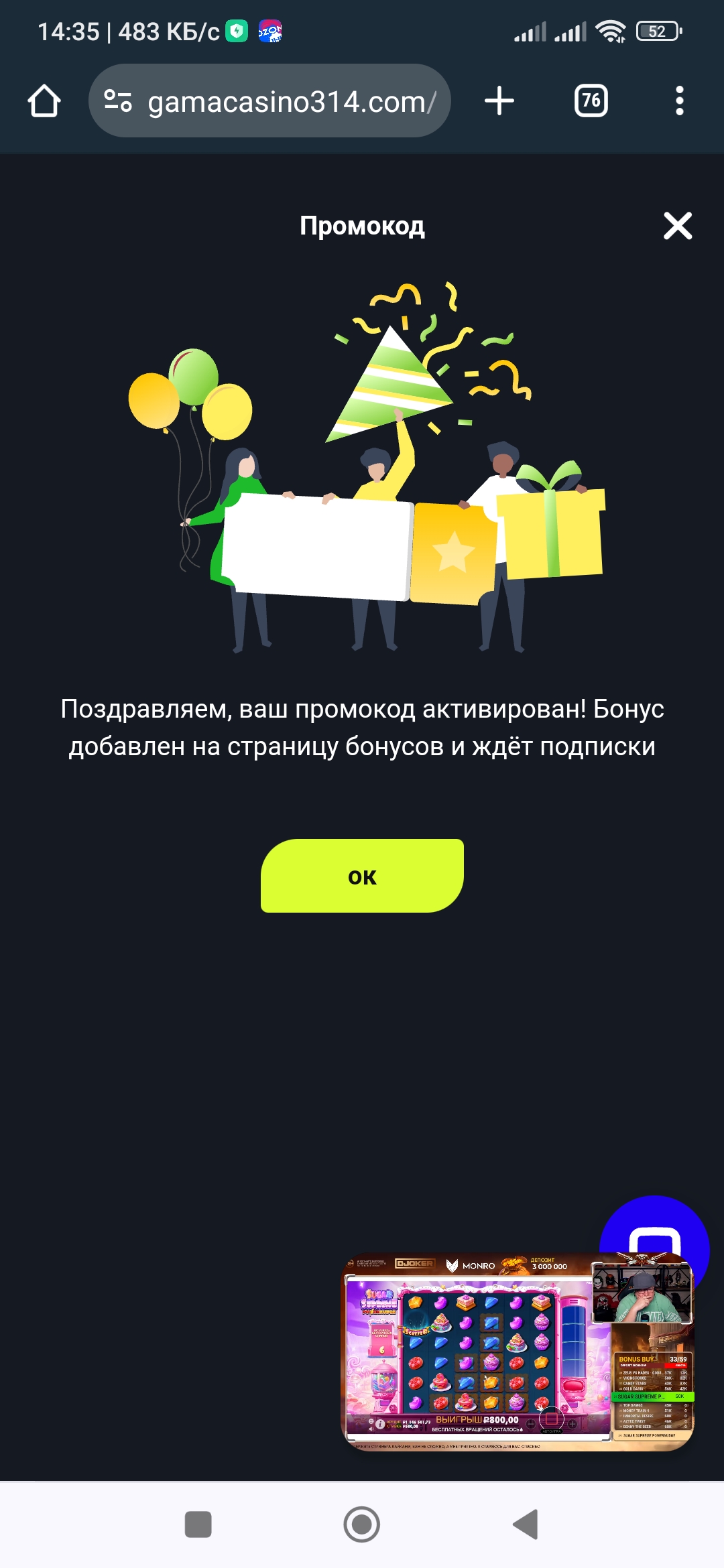Open a new browser tab
This screenshot has height=1568, width=724.
[x=499, y=101]
